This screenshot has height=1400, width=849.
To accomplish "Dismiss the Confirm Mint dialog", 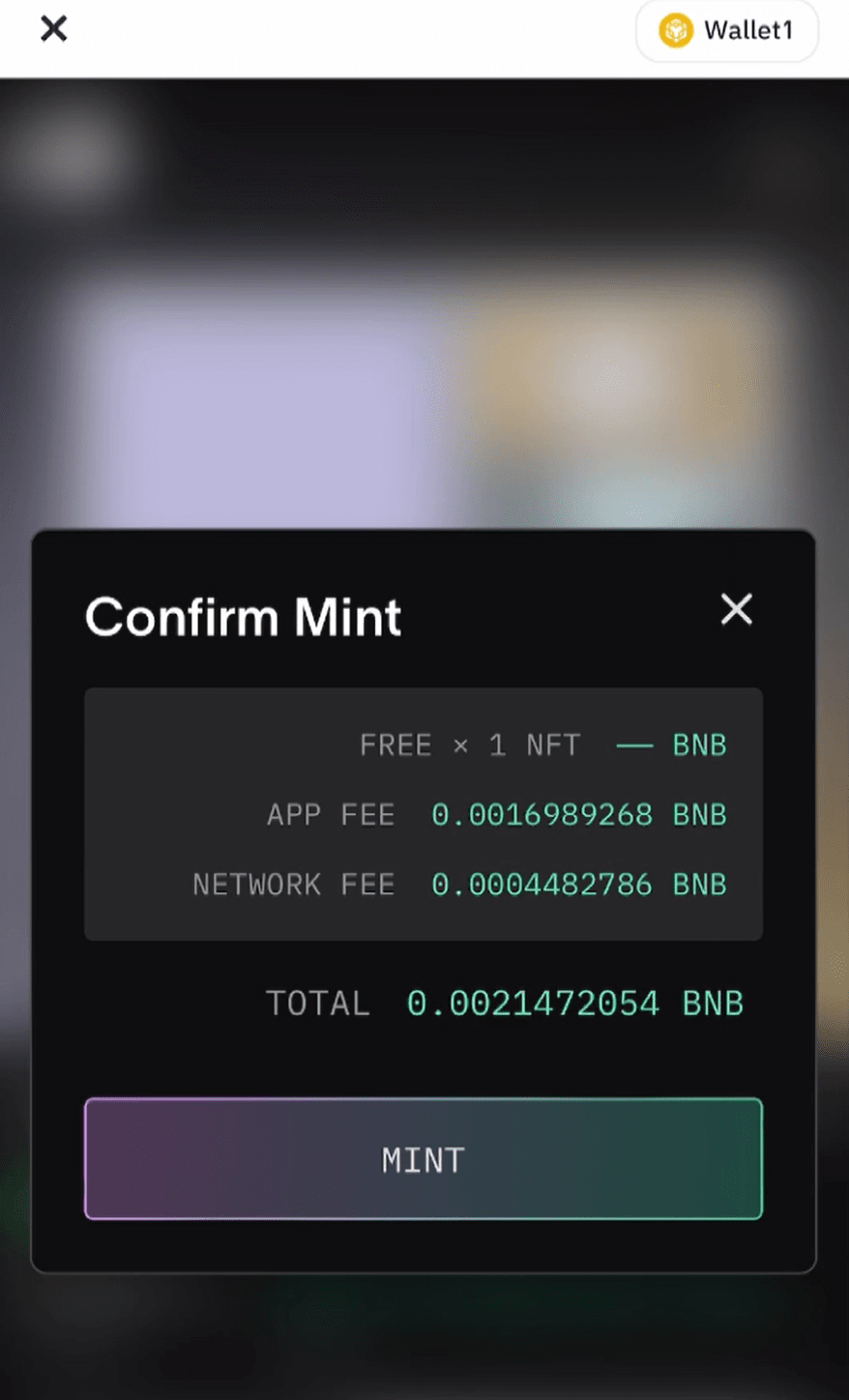I will click(x=736, y=609).
